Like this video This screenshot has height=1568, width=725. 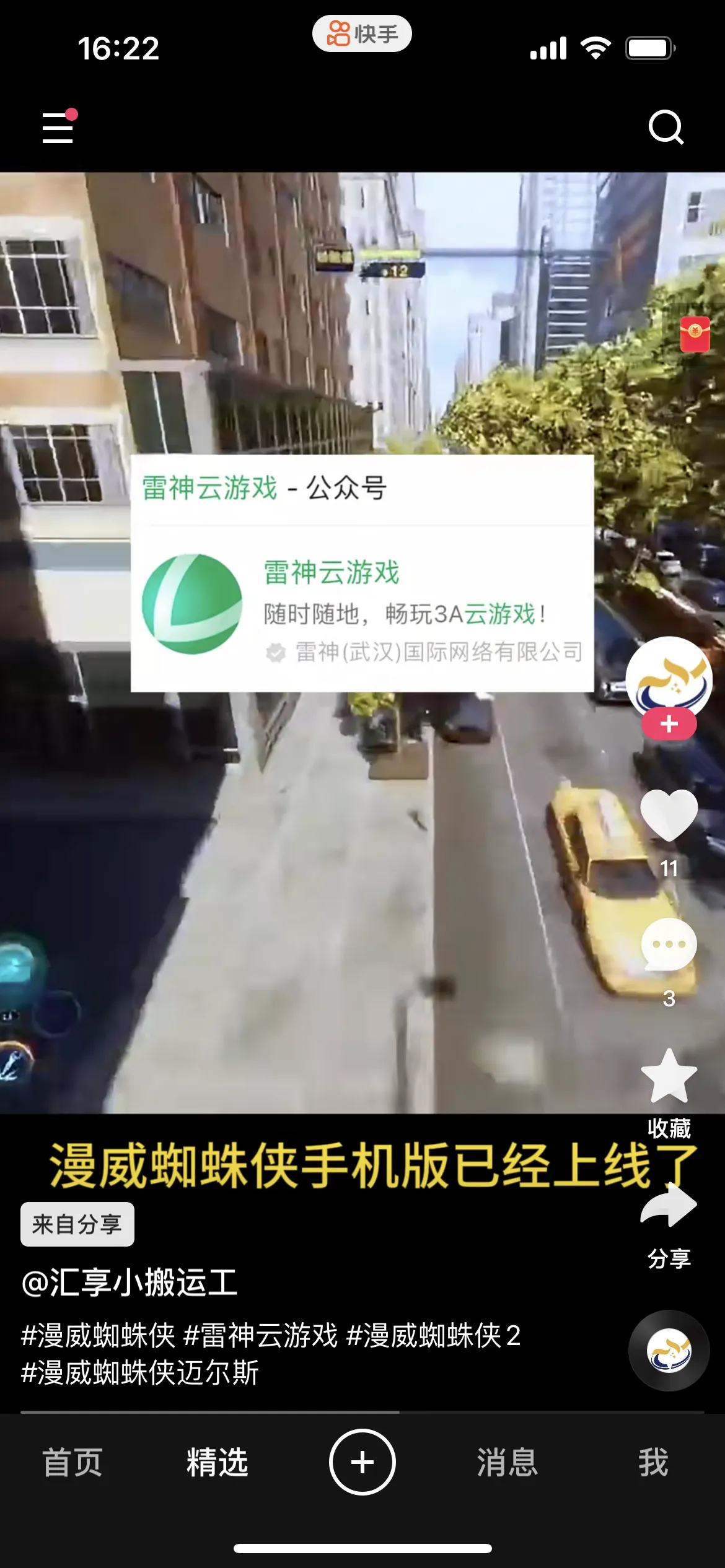pos(669,815)
